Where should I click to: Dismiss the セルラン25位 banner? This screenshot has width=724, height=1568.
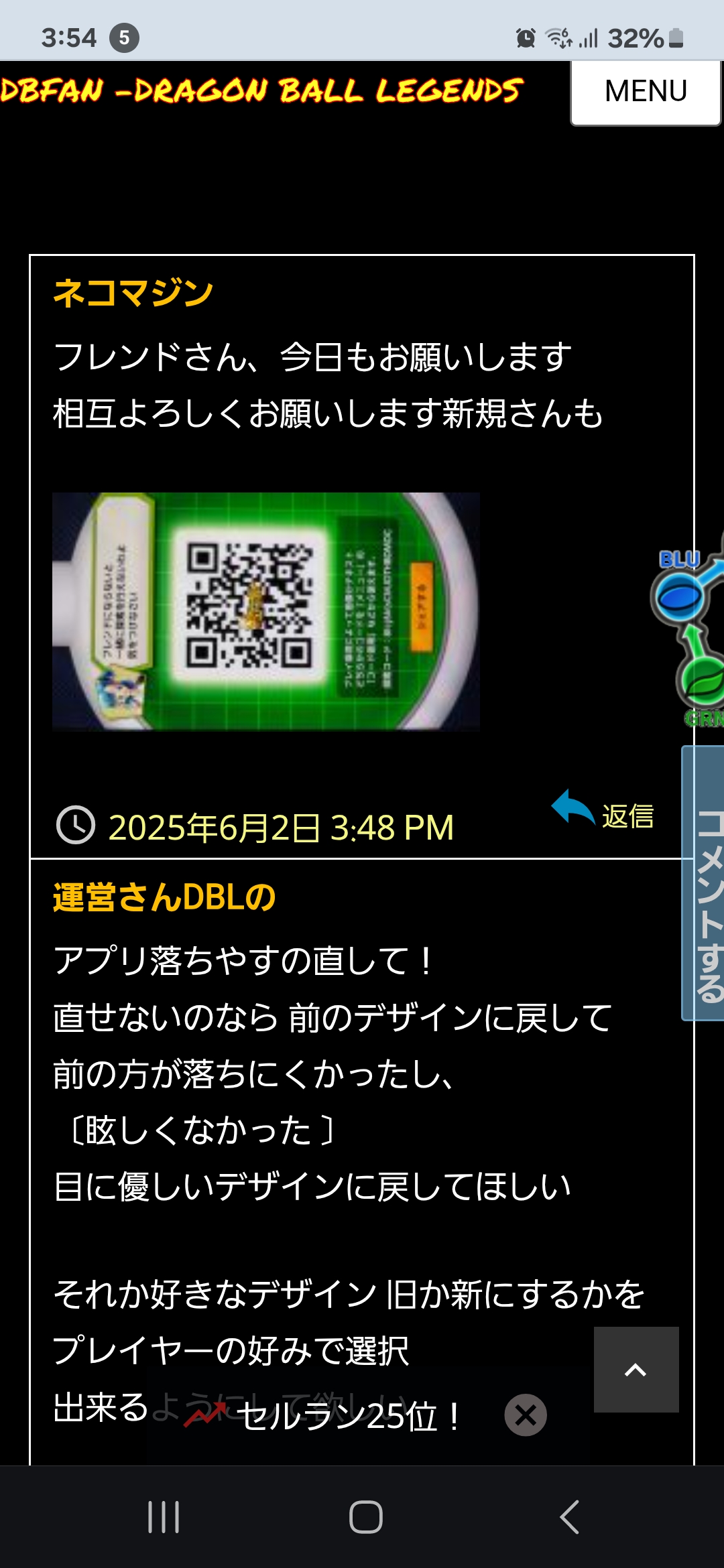pyautogui.click(x=526, y=1415)
